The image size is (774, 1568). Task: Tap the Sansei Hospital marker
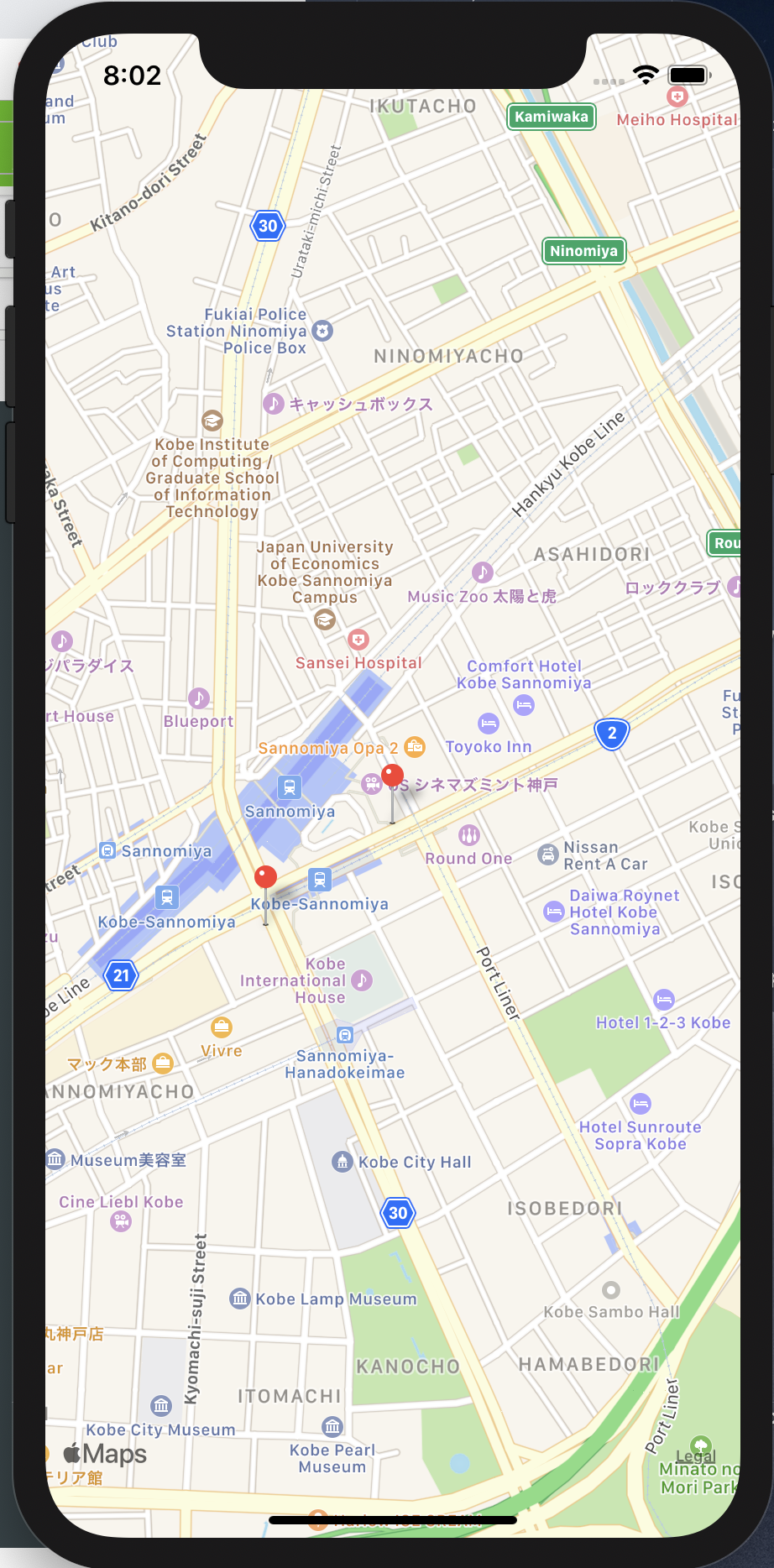coord(358,640)
